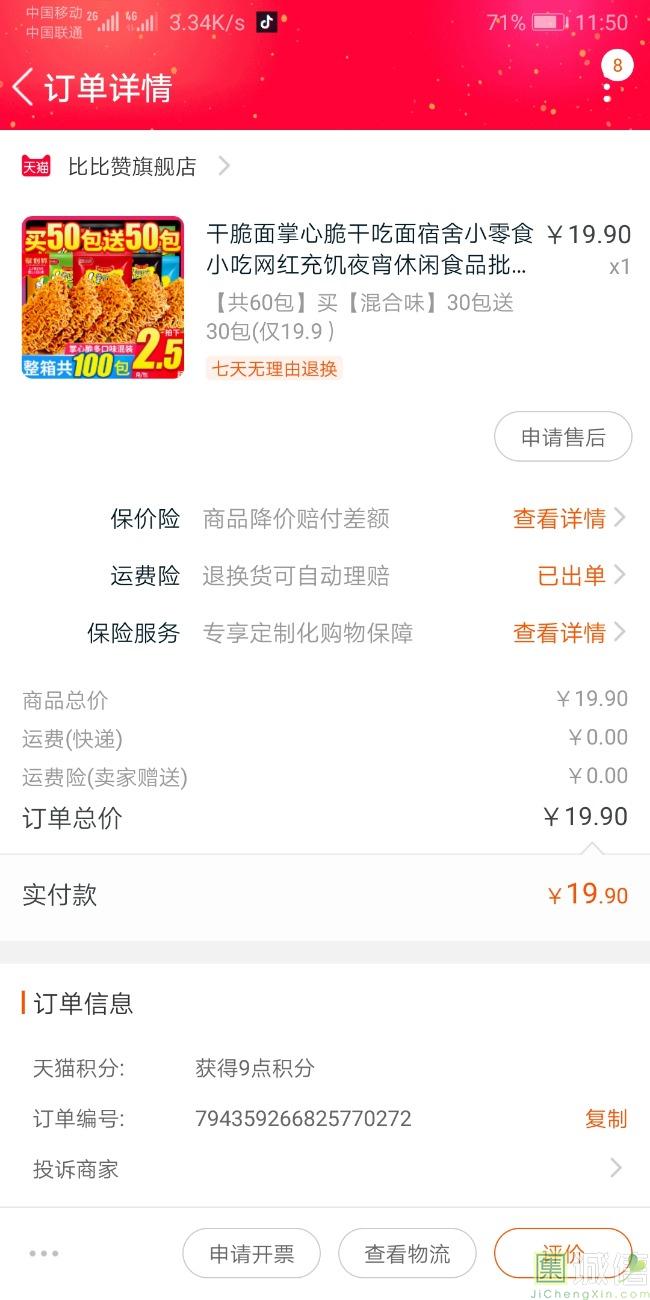Open 比比赞旗舰店 store page

pos(131,166)
